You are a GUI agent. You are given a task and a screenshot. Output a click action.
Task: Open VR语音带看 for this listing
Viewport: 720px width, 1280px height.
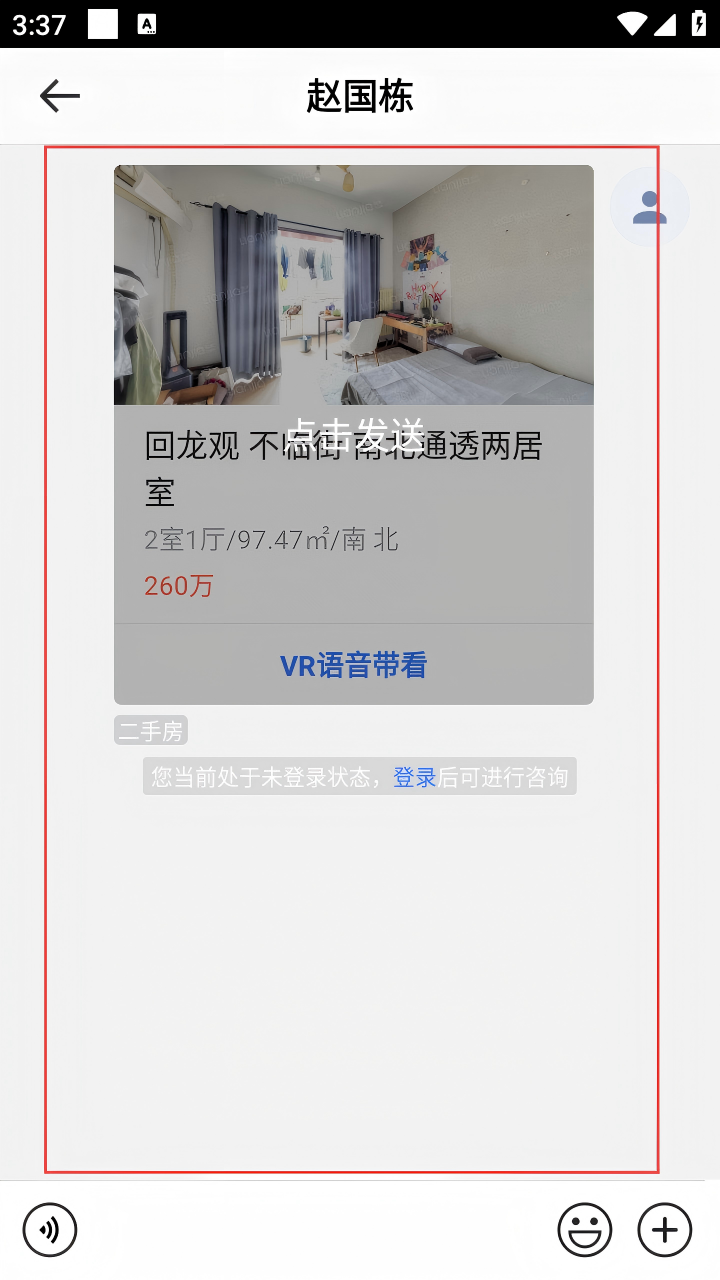[x=354, y=666]
